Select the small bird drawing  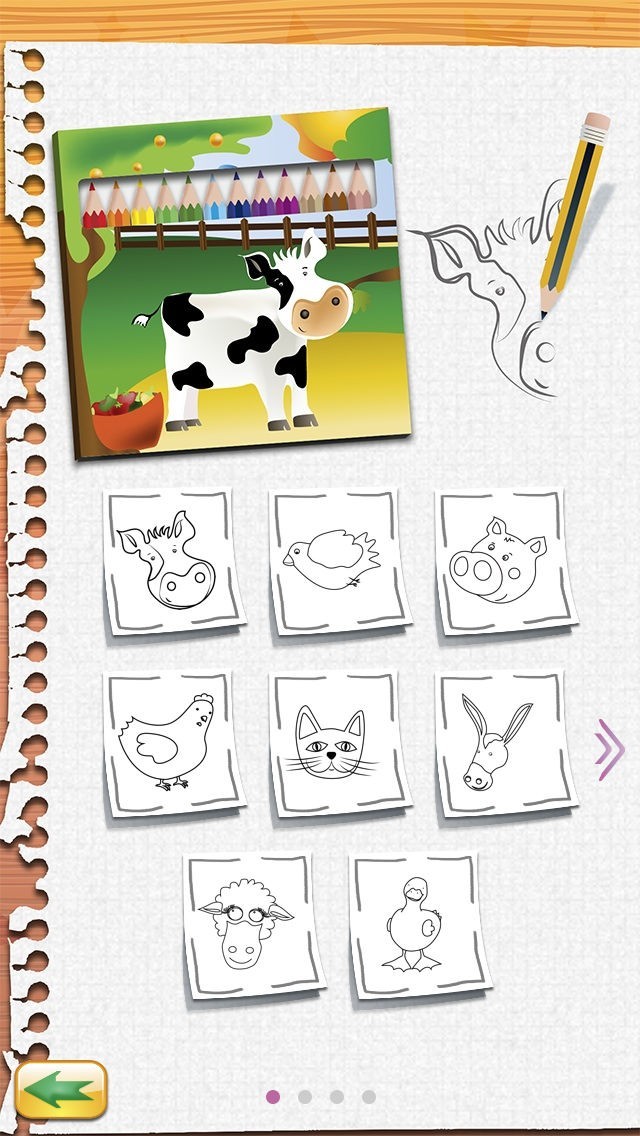tap(339, 561)
